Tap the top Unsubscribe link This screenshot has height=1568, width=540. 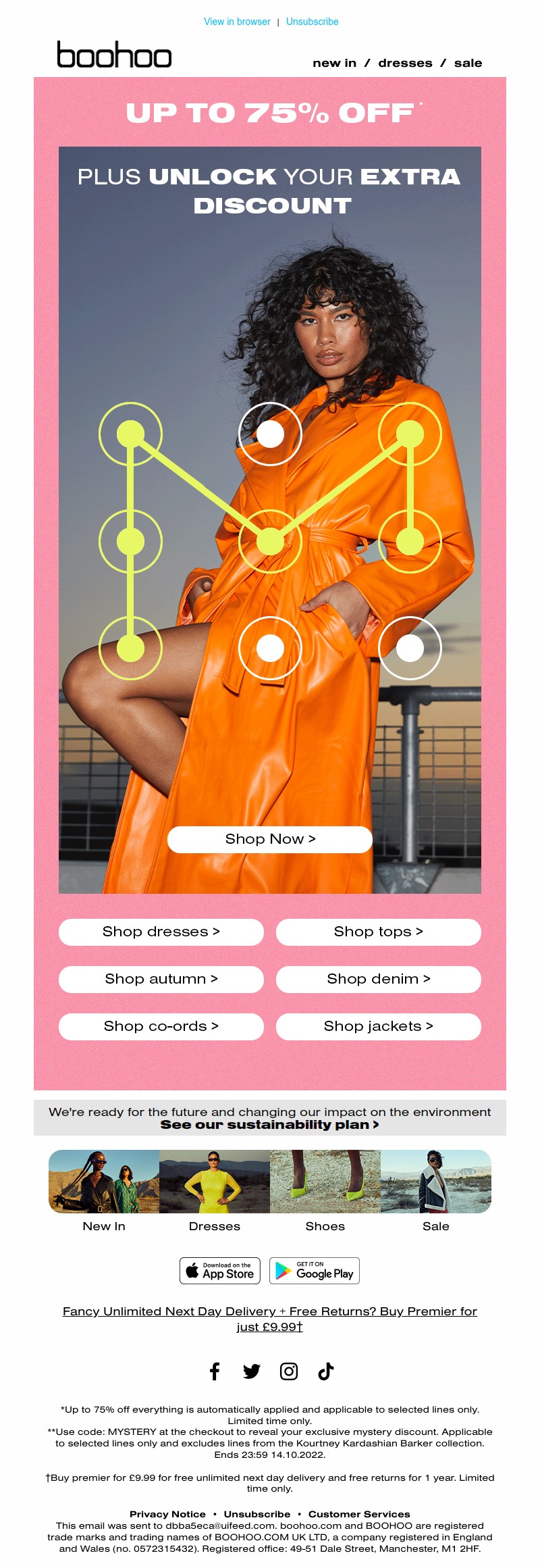point(312,22)
